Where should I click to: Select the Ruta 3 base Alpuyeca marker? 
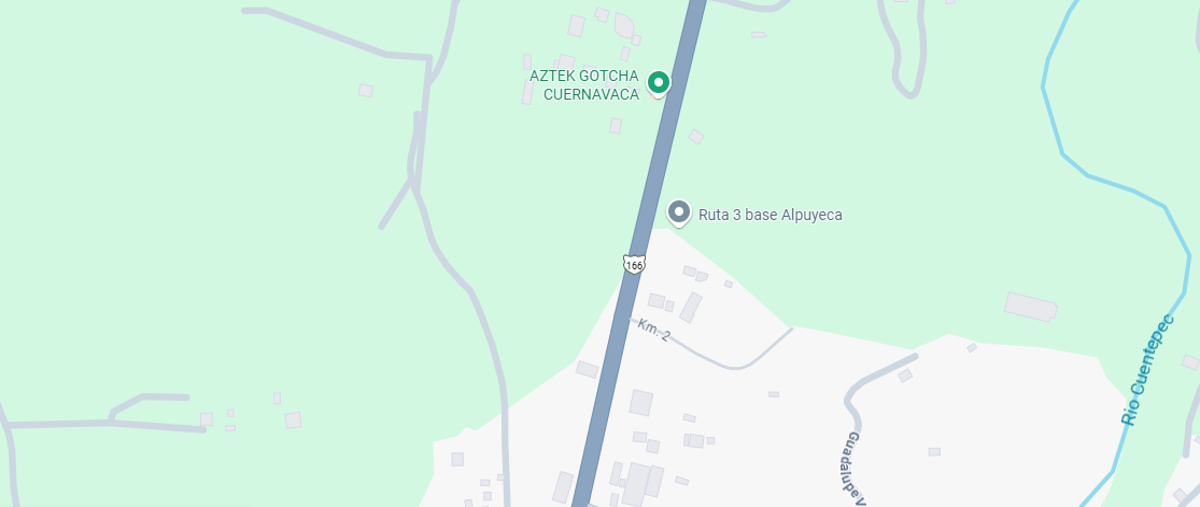pos(679,212)
